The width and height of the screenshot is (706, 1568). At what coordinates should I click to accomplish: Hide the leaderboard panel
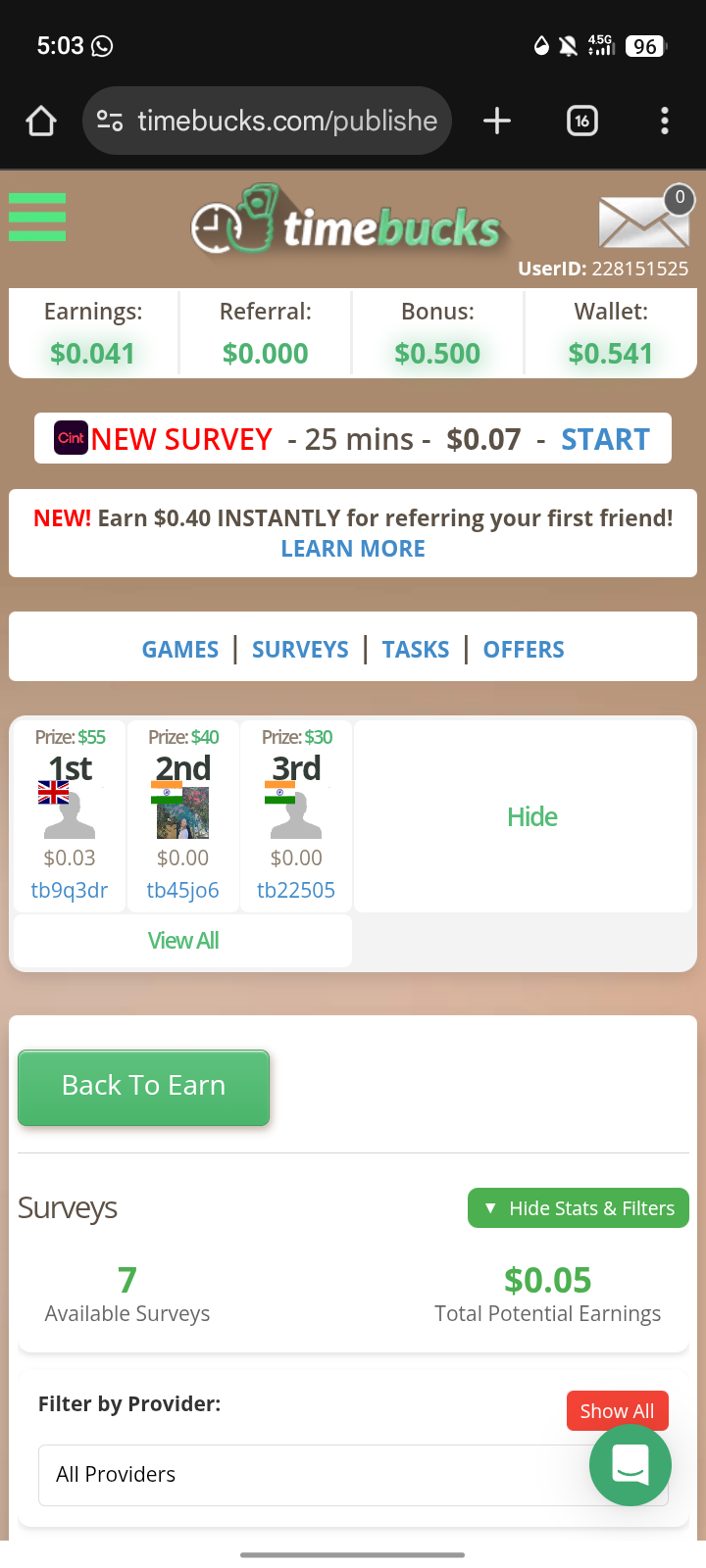(531, 816)
